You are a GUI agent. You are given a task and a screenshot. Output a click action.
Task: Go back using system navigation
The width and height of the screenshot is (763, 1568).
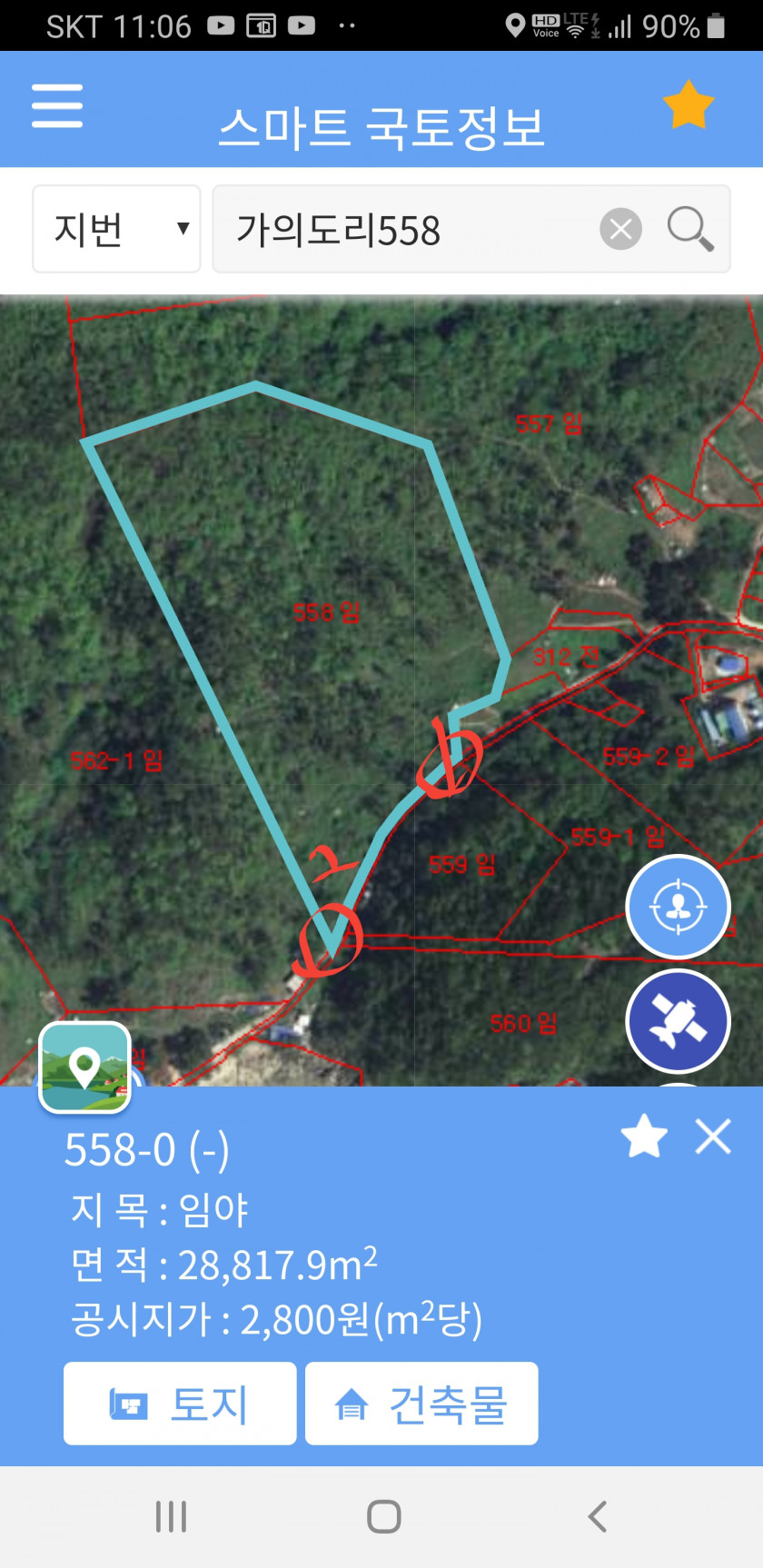coord(597,1516)
